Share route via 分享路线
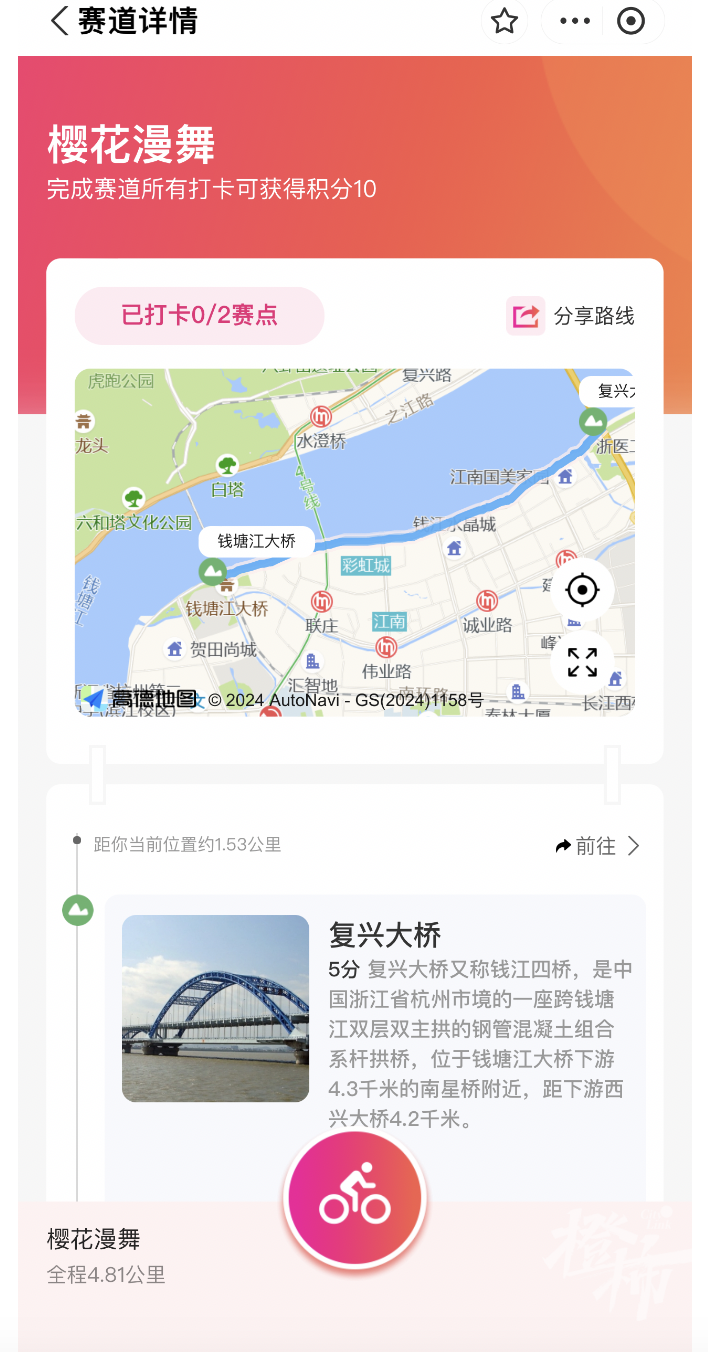The image size is (708, 1352). tap(572, 316)
